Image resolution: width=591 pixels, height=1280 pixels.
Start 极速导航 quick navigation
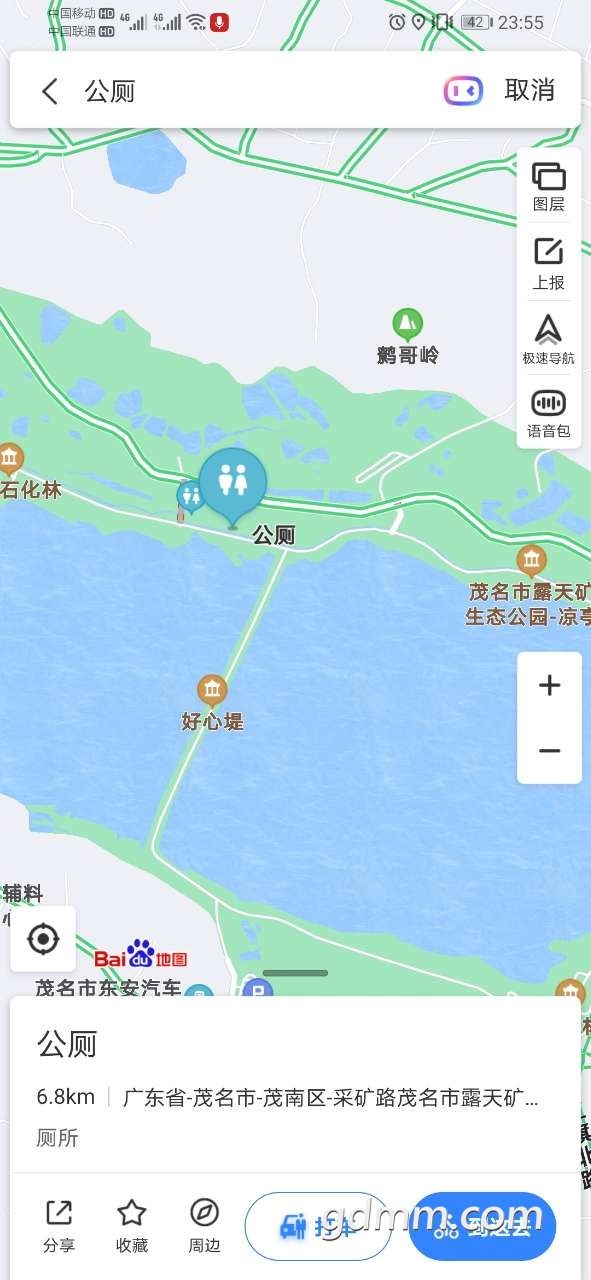click(548, 339)
